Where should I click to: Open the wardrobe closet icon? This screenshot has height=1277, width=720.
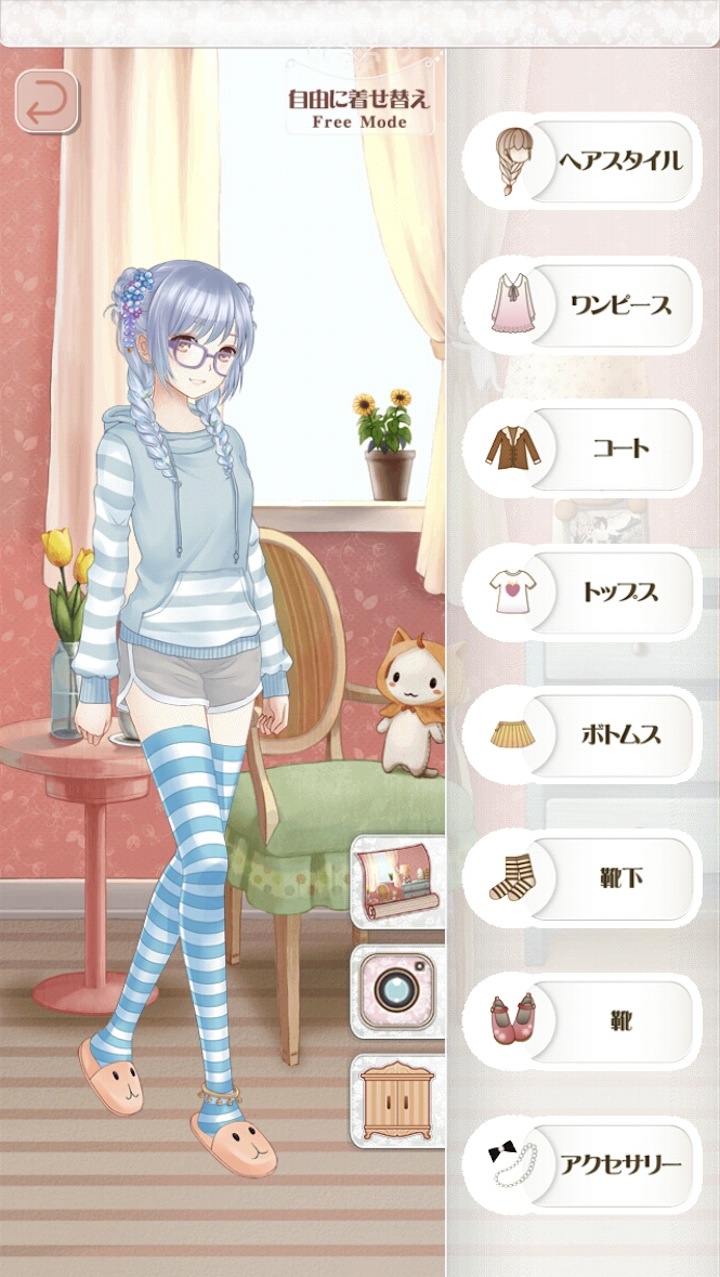pyautogui.click(x=400, y=1100)
